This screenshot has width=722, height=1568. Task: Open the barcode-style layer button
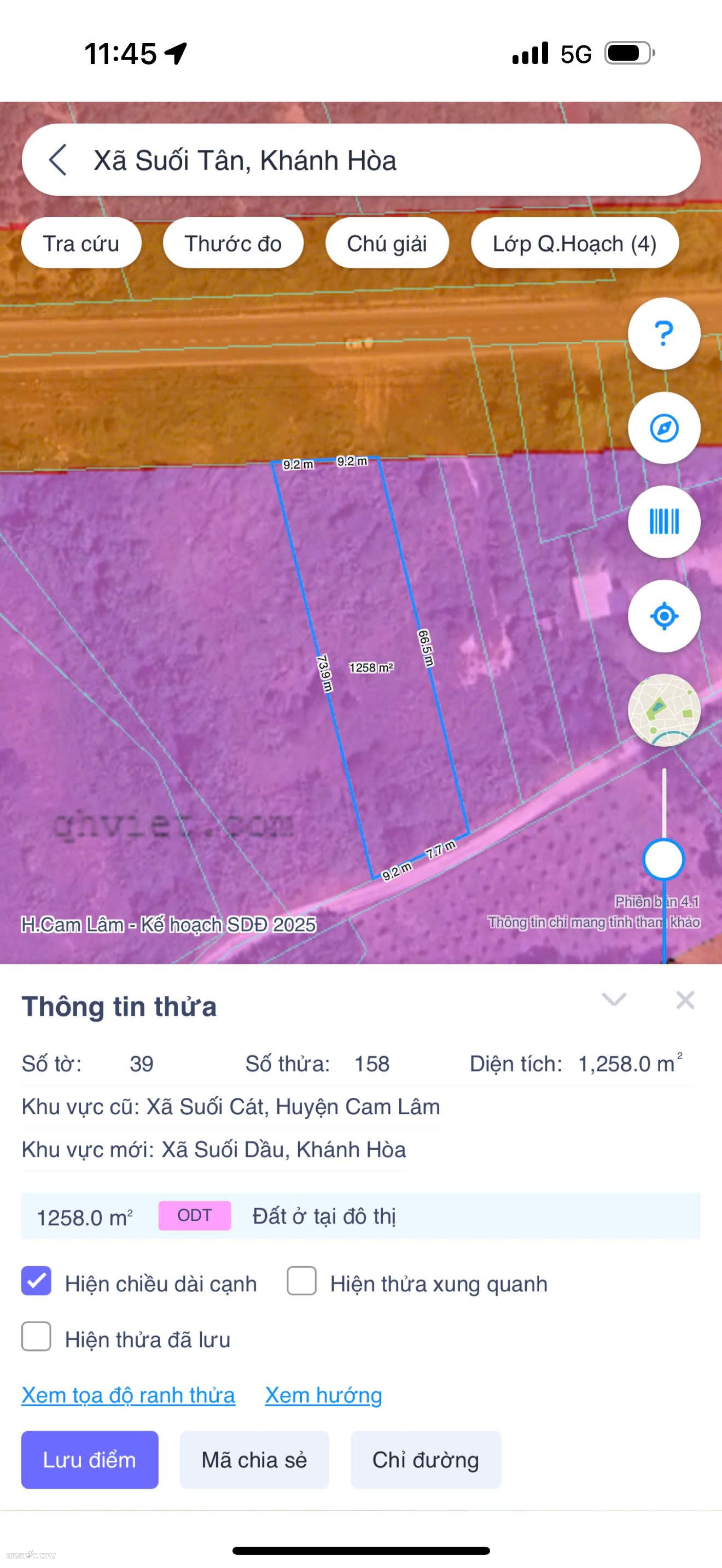click(664, 522)
